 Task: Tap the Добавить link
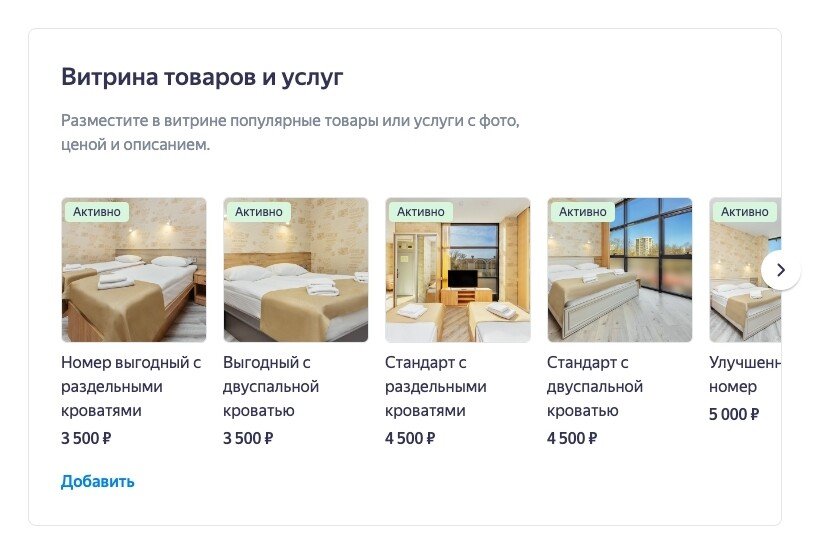97,482
